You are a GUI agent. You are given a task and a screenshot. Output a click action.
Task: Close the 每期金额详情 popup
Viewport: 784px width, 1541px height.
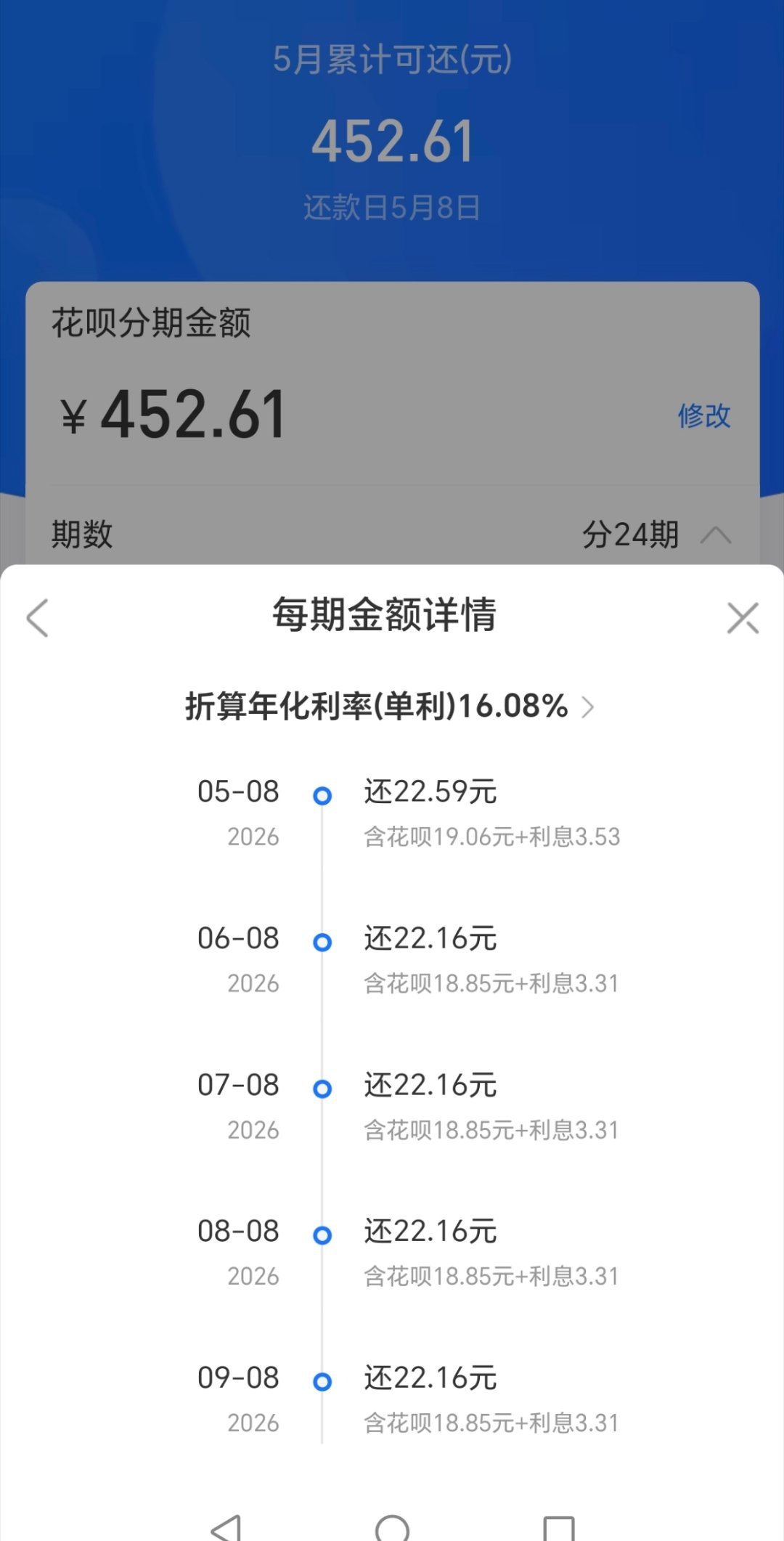pos(742,619)
